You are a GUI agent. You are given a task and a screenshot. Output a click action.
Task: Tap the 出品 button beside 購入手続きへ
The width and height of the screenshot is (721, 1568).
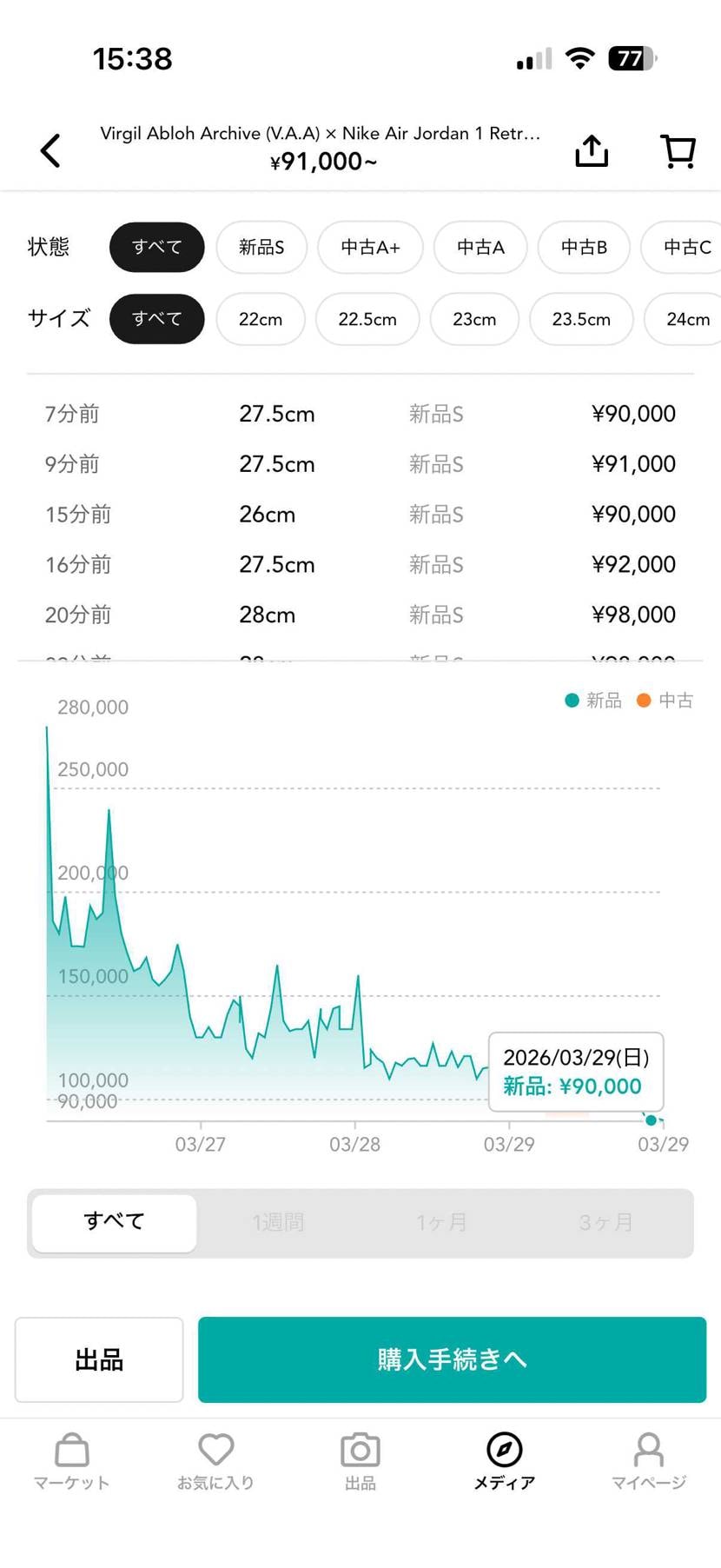(x=99, y=1359)
